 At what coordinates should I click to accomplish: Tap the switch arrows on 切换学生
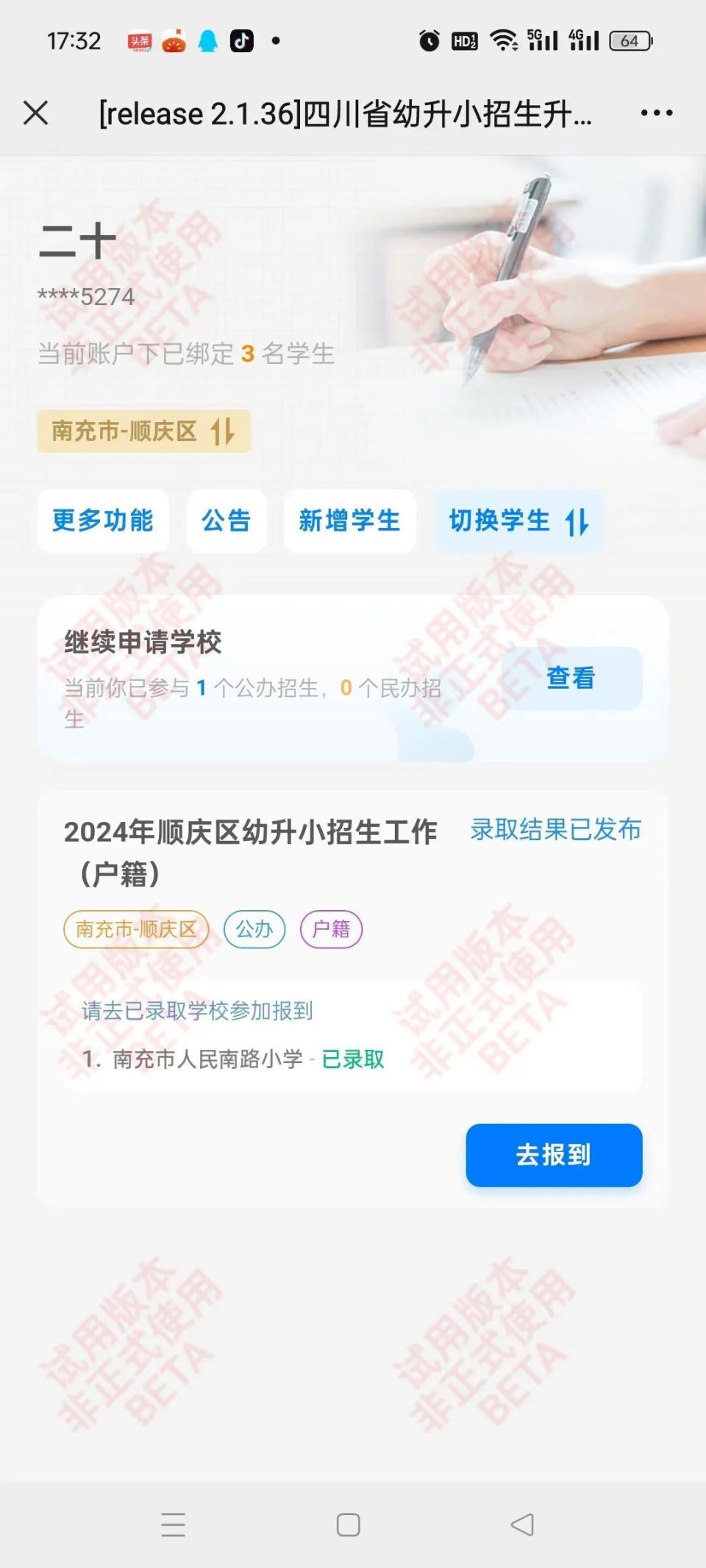[578, 522]
